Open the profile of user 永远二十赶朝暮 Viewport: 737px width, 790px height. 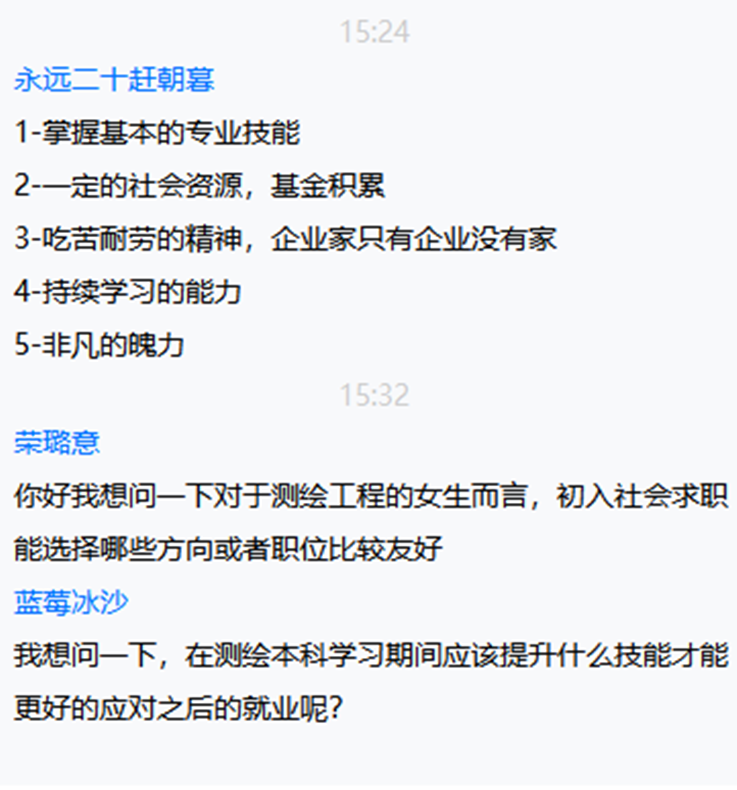[x=114, y=80]
